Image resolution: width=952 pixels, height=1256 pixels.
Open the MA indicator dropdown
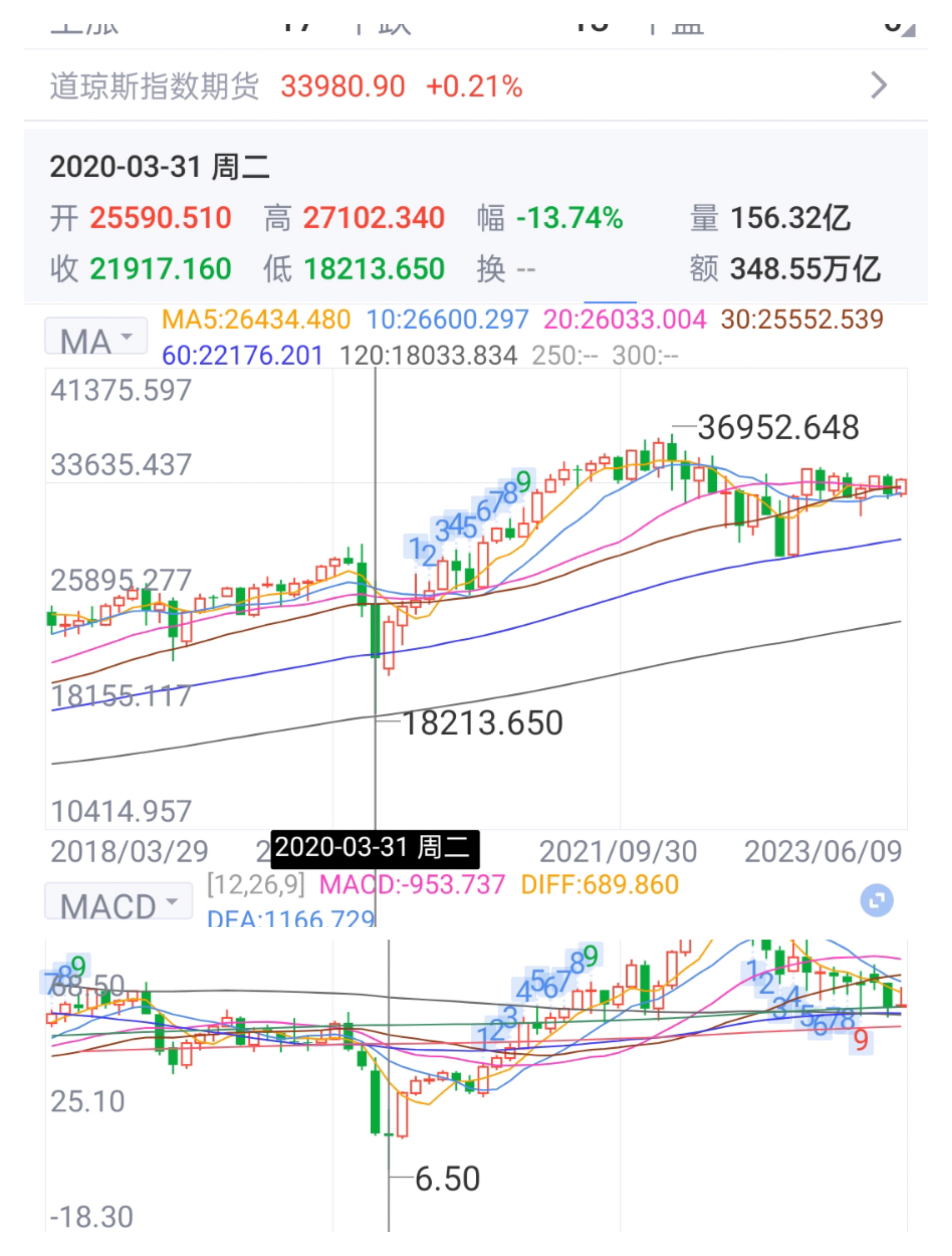[95, 338]
